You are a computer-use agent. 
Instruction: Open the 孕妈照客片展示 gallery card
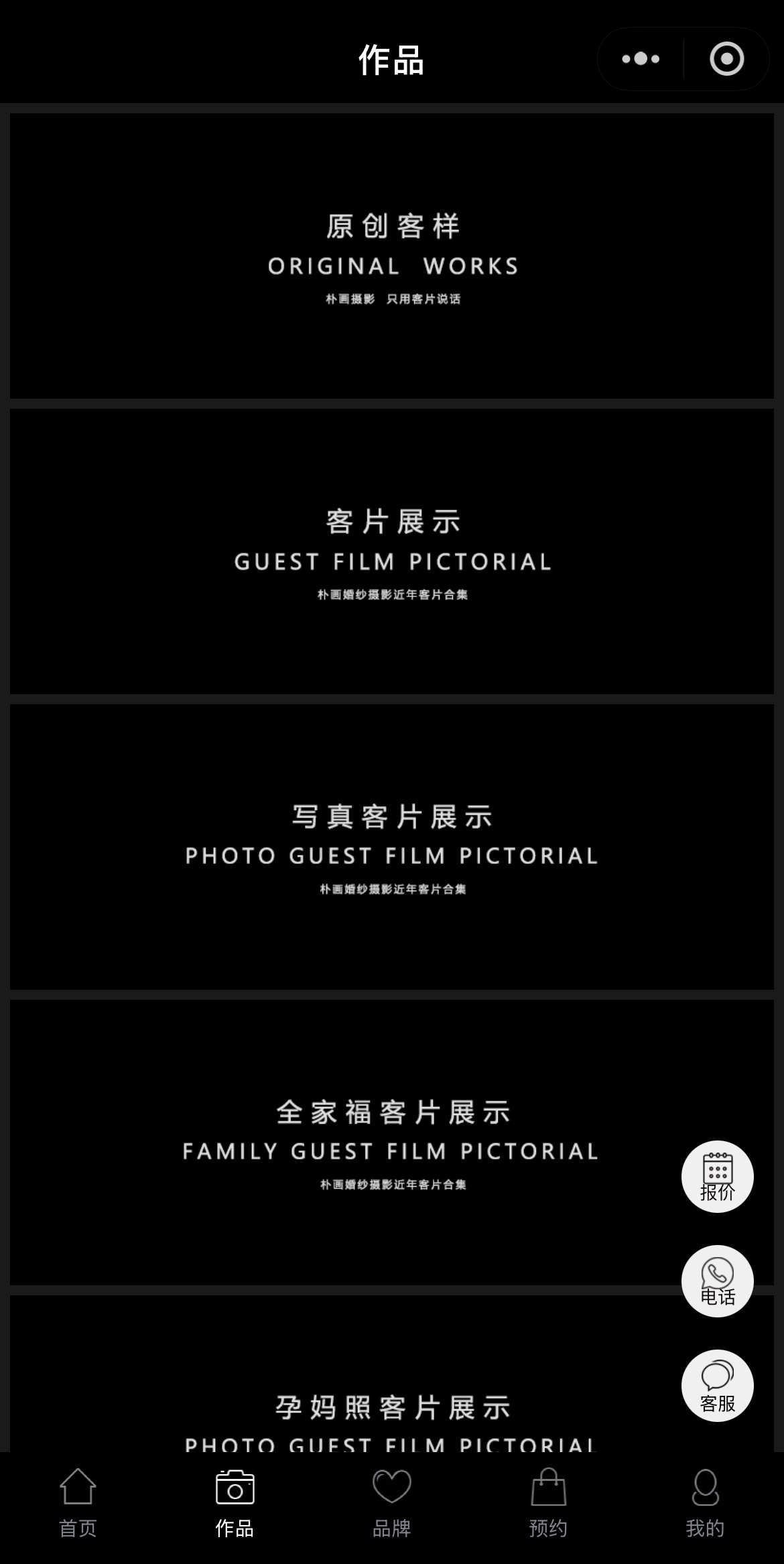pyautogui.click(x=392, y=1374)
